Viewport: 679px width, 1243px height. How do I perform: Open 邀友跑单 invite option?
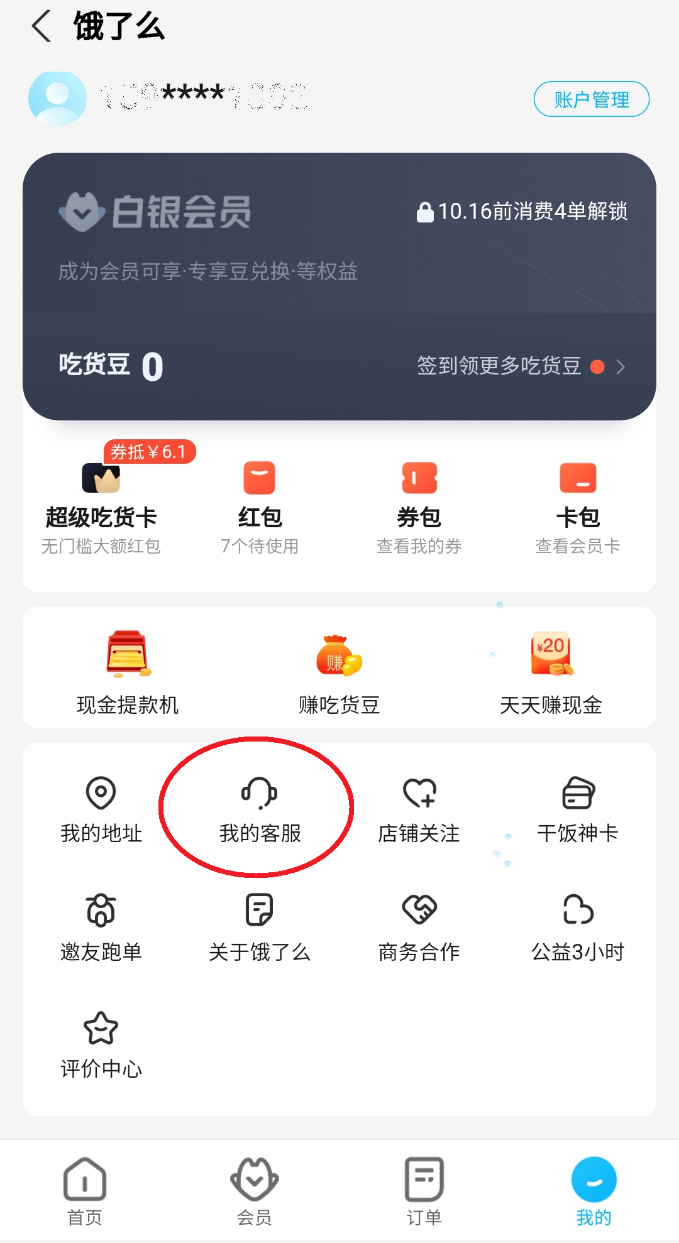(x=101, y=927)
